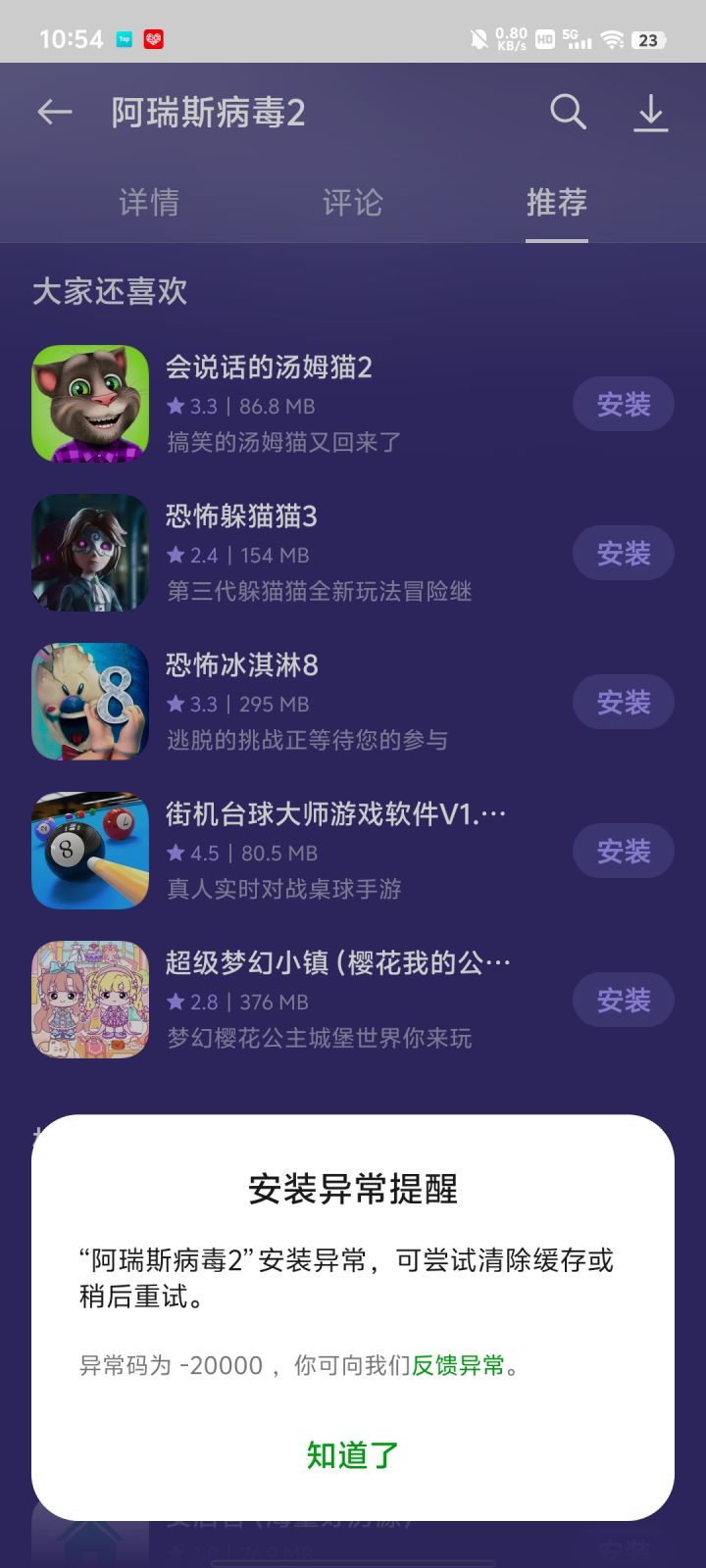This screenshot has width=706, height=1568.
Task: Open search from the magnifier icon
Action: [568, 113]
